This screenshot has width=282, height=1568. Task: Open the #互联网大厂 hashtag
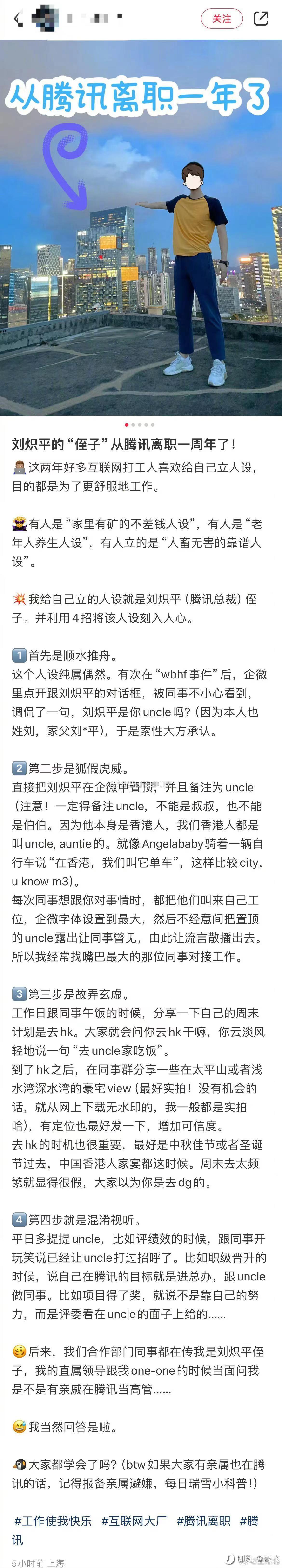[x=134, y=1521]
